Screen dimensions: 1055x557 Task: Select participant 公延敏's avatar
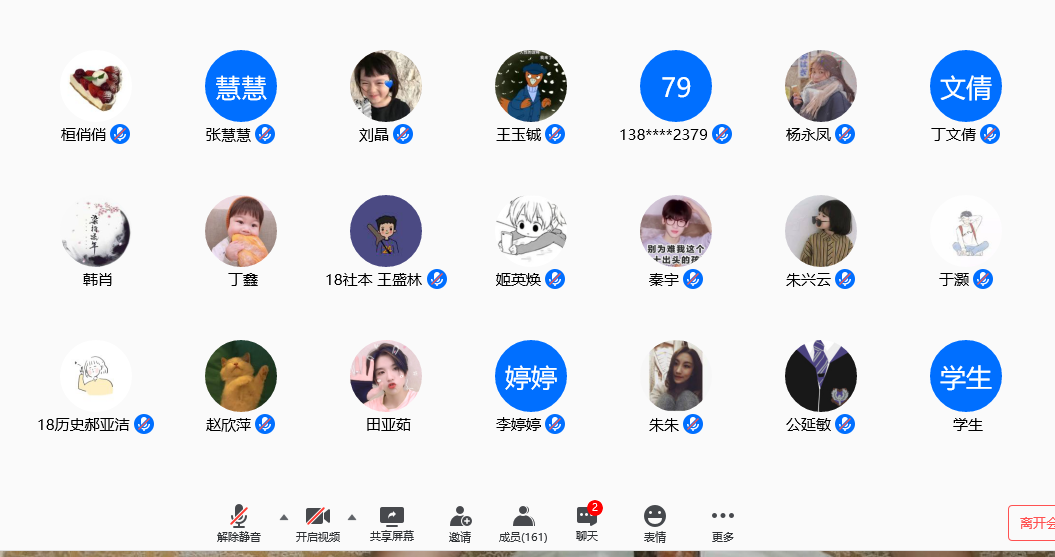[x=821, y=377]
